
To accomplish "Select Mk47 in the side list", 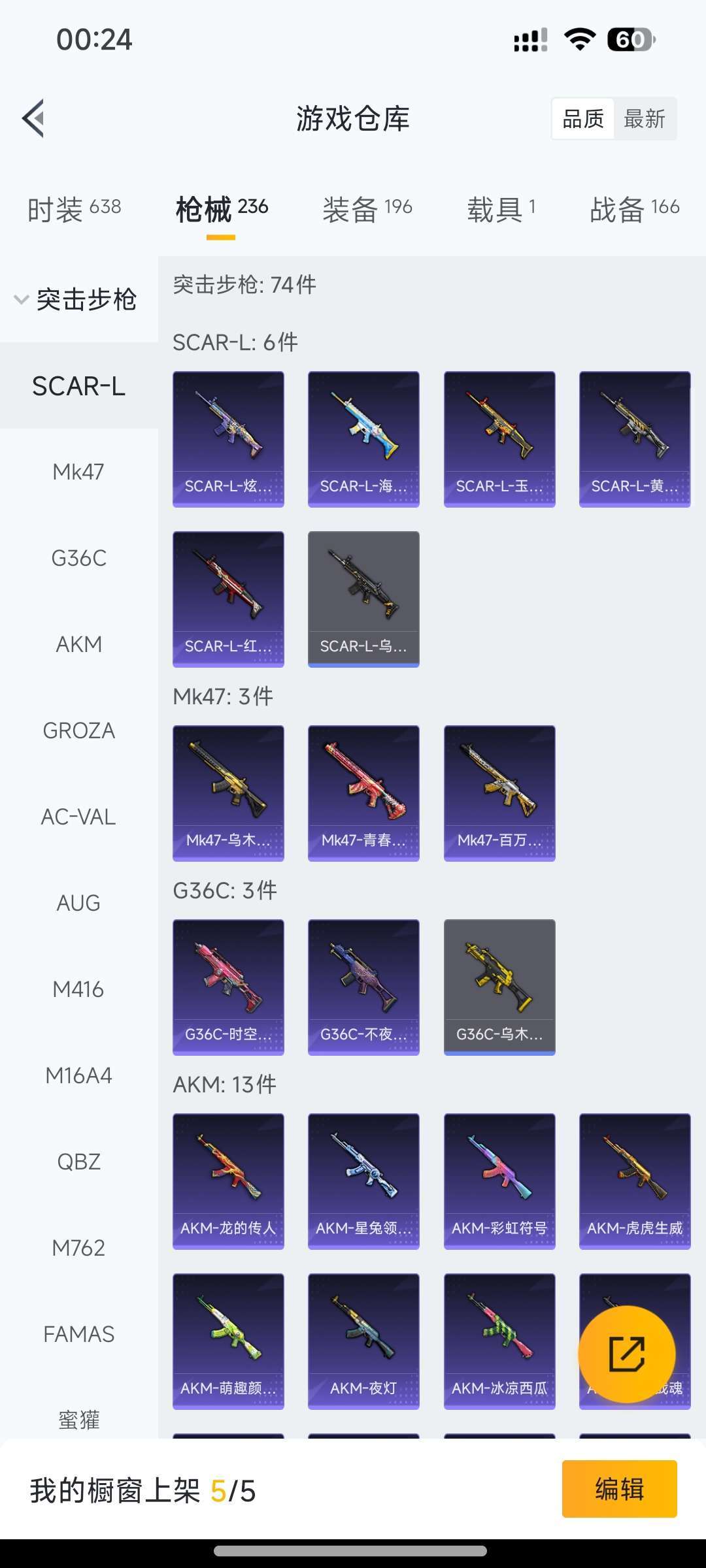I will point(78,472).
